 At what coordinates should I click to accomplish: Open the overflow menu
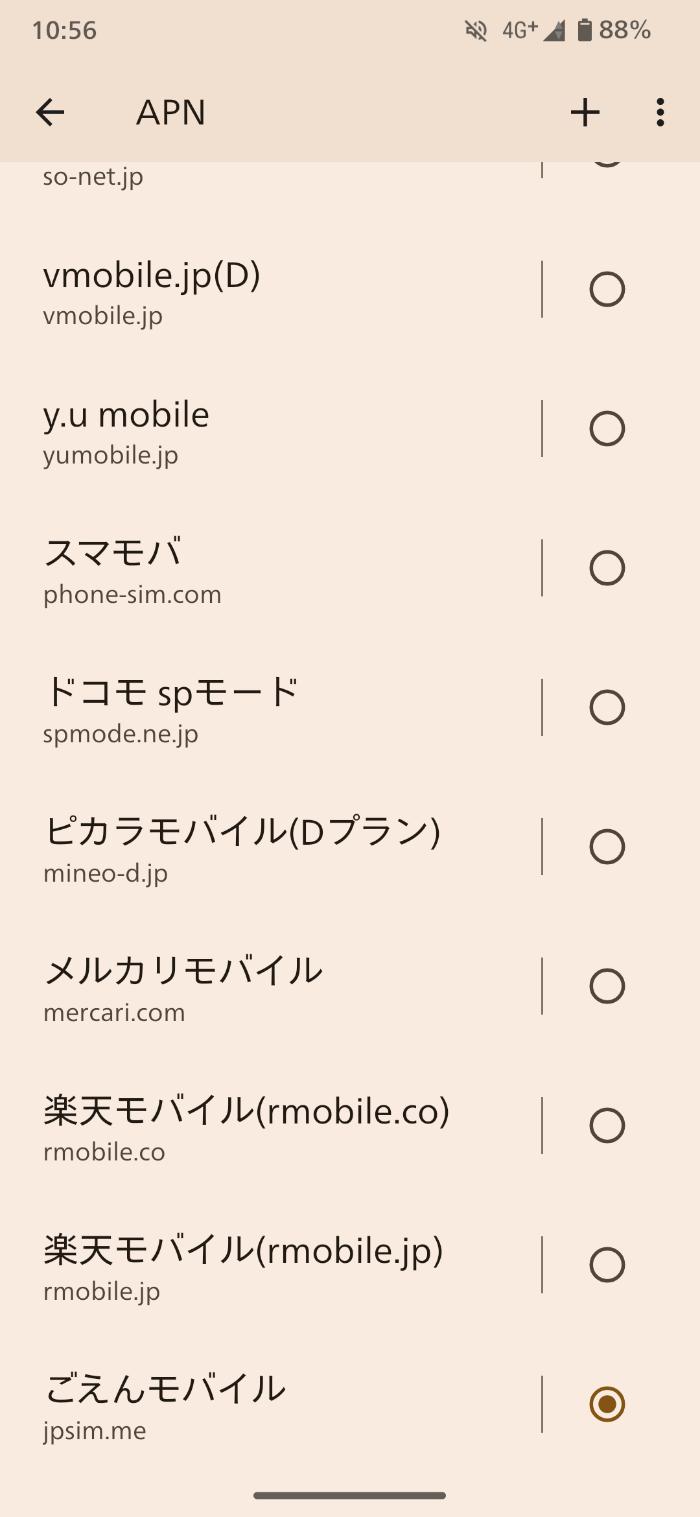660,112
